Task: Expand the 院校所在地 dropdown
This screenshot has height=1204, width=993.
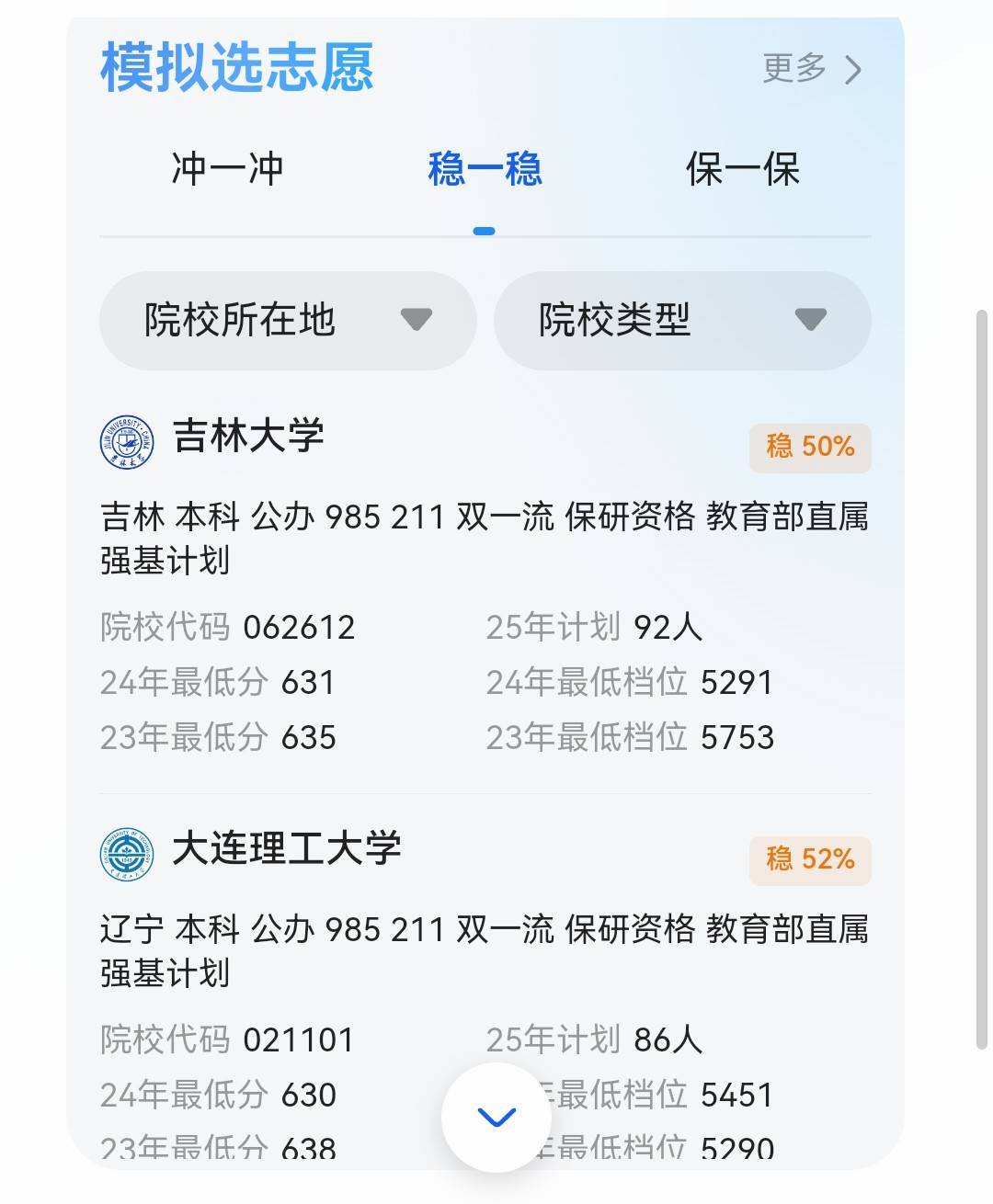Action: click(x=287, y=320)
